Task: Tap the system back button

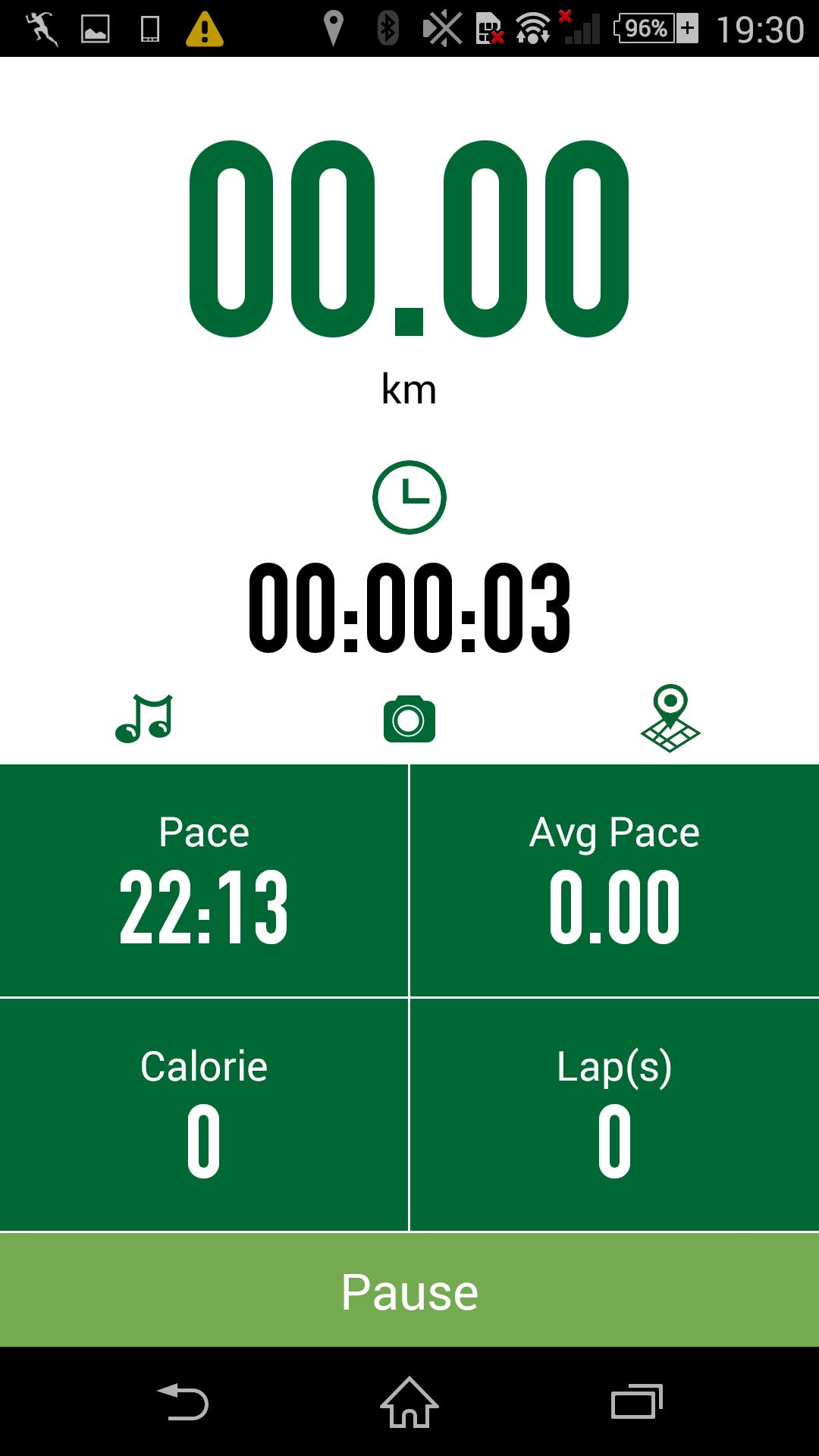Action: pos(183,1402)
